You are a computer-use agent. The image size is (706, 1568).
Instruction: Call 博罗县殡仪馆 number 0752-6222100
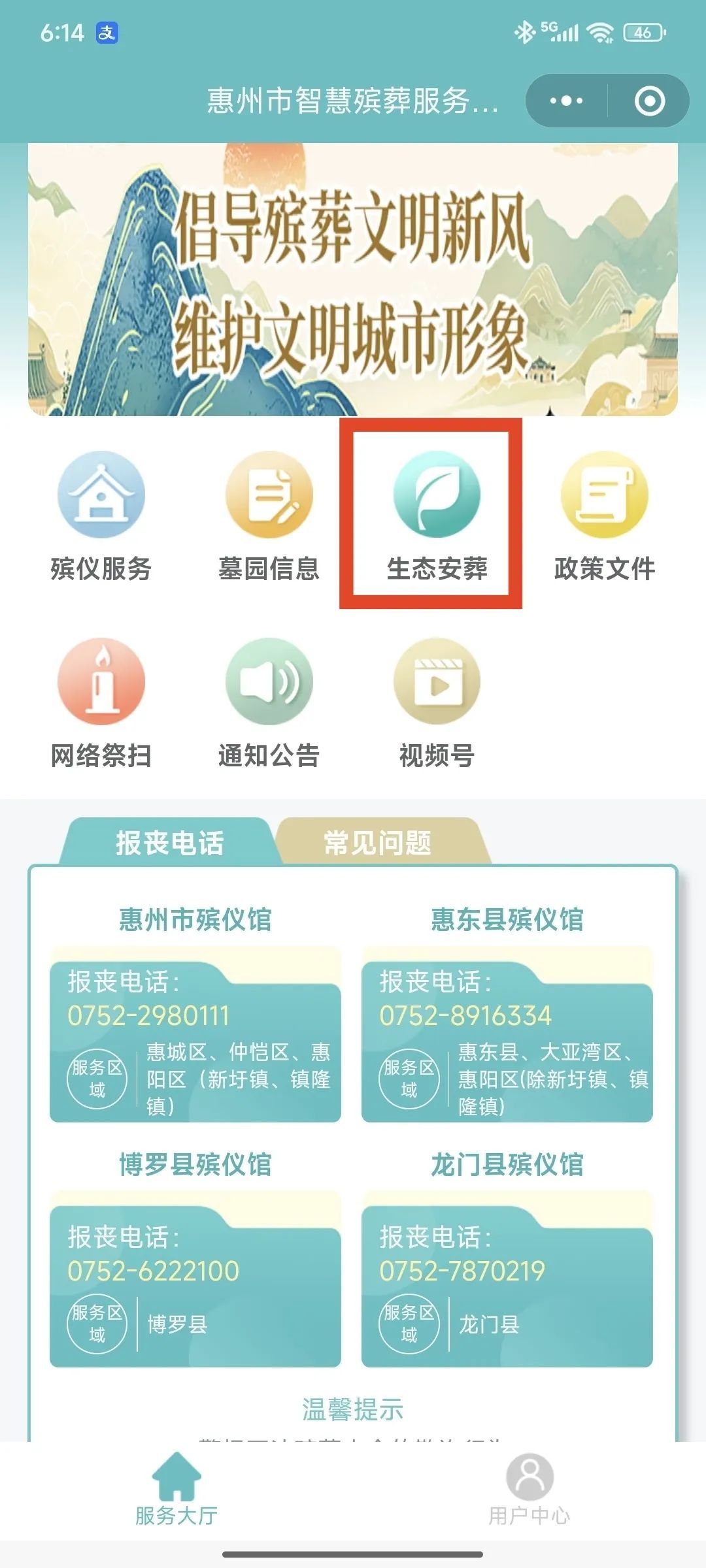tap(154, 1271)
